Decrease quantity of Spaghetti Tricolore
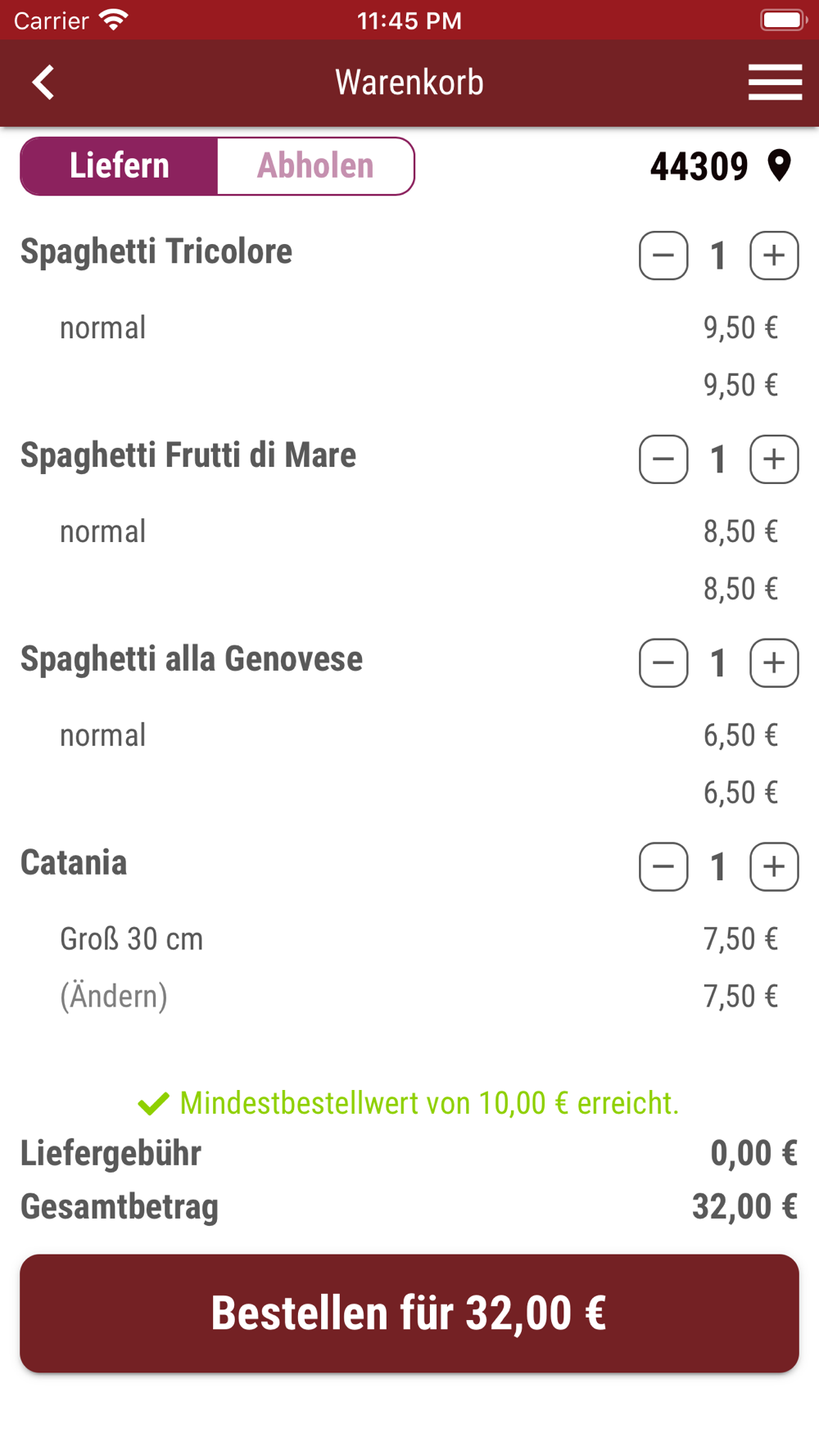Viewport: 819px width, 1456px height. (x=663, y=255)
